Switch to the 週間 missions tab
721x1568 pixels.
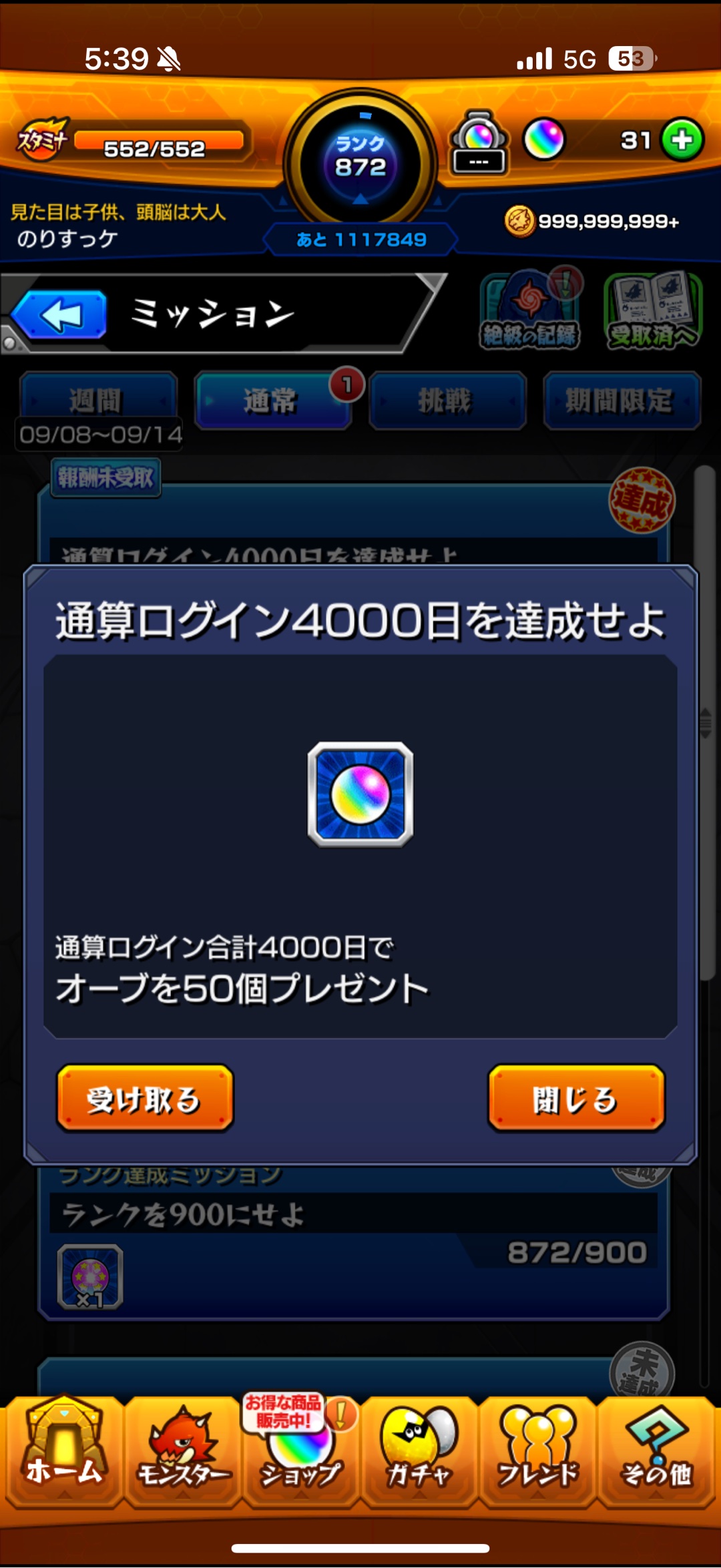[x=98, y=400]
